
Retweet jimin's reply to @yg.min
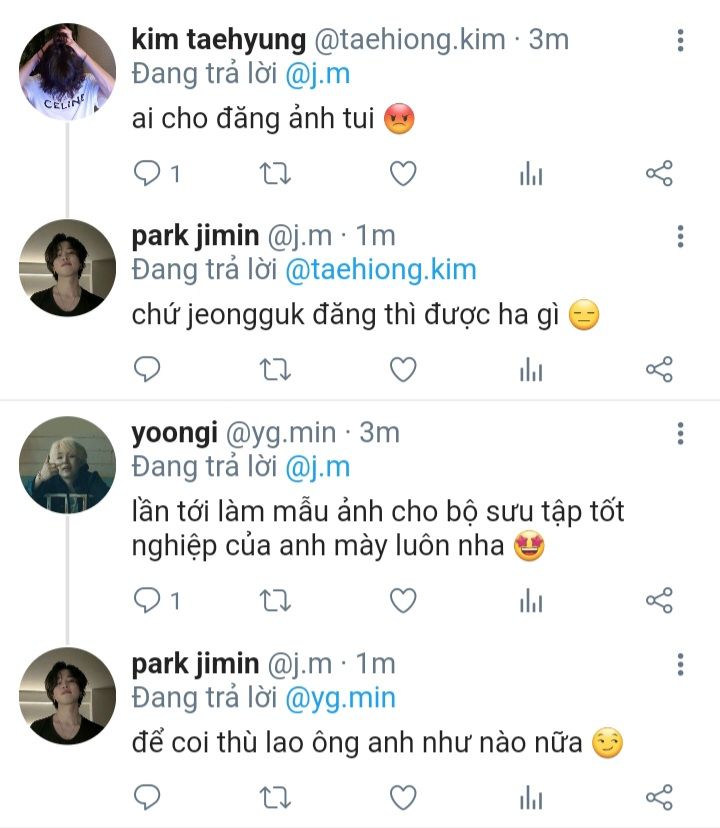click(x=275, y=797)
